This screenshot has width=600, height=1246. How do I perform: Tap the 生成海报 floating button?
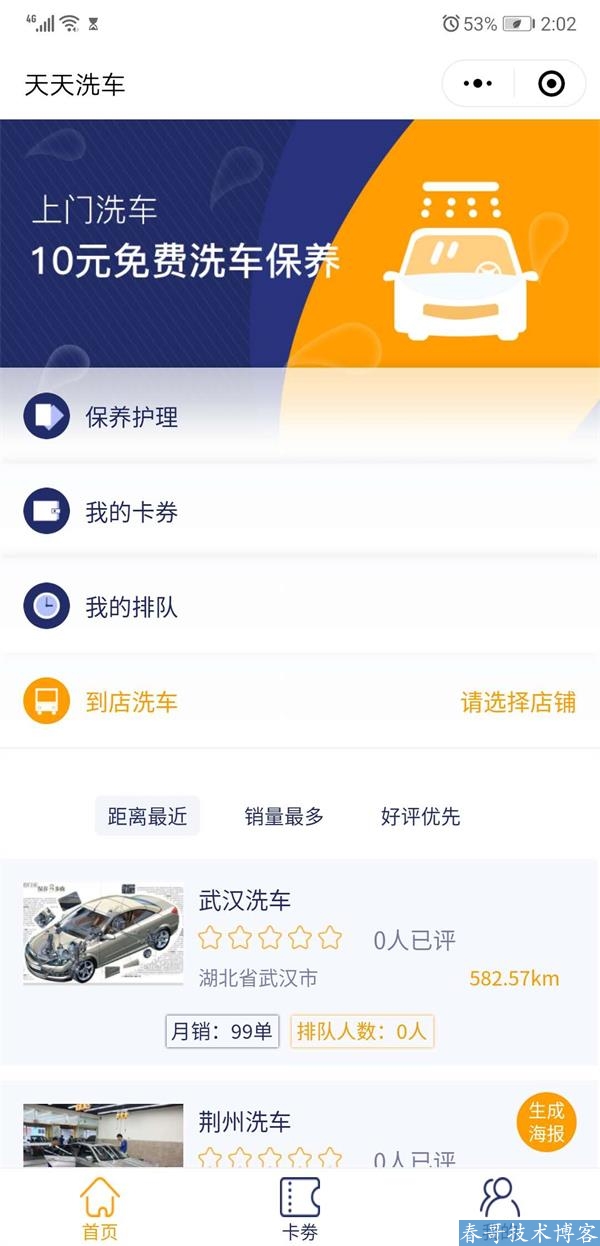point(547,1123)
